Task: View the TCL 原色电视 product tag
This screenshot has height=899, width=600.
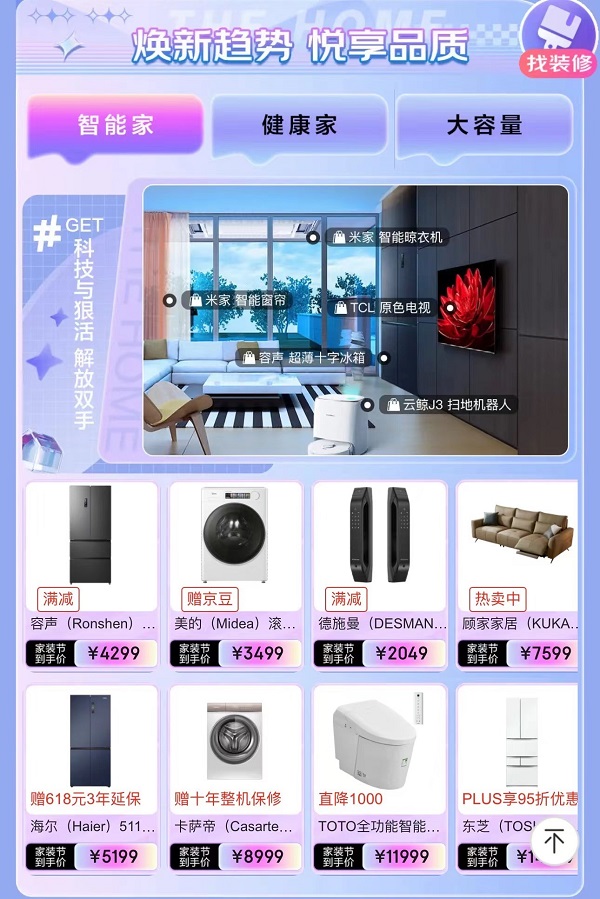Action: [x=384, y=308]
